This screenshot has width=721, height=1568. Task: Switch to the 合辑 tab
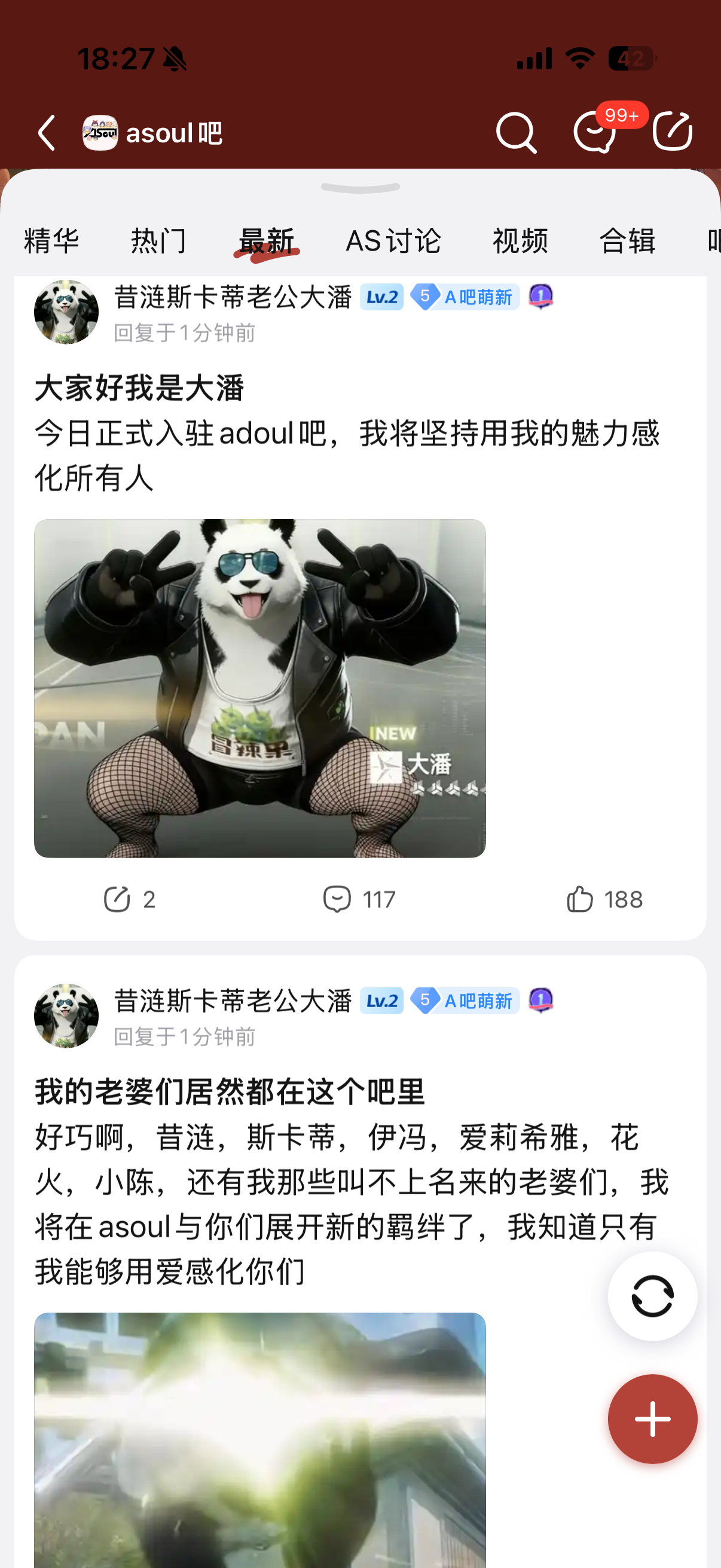click(x=627, y=241)
